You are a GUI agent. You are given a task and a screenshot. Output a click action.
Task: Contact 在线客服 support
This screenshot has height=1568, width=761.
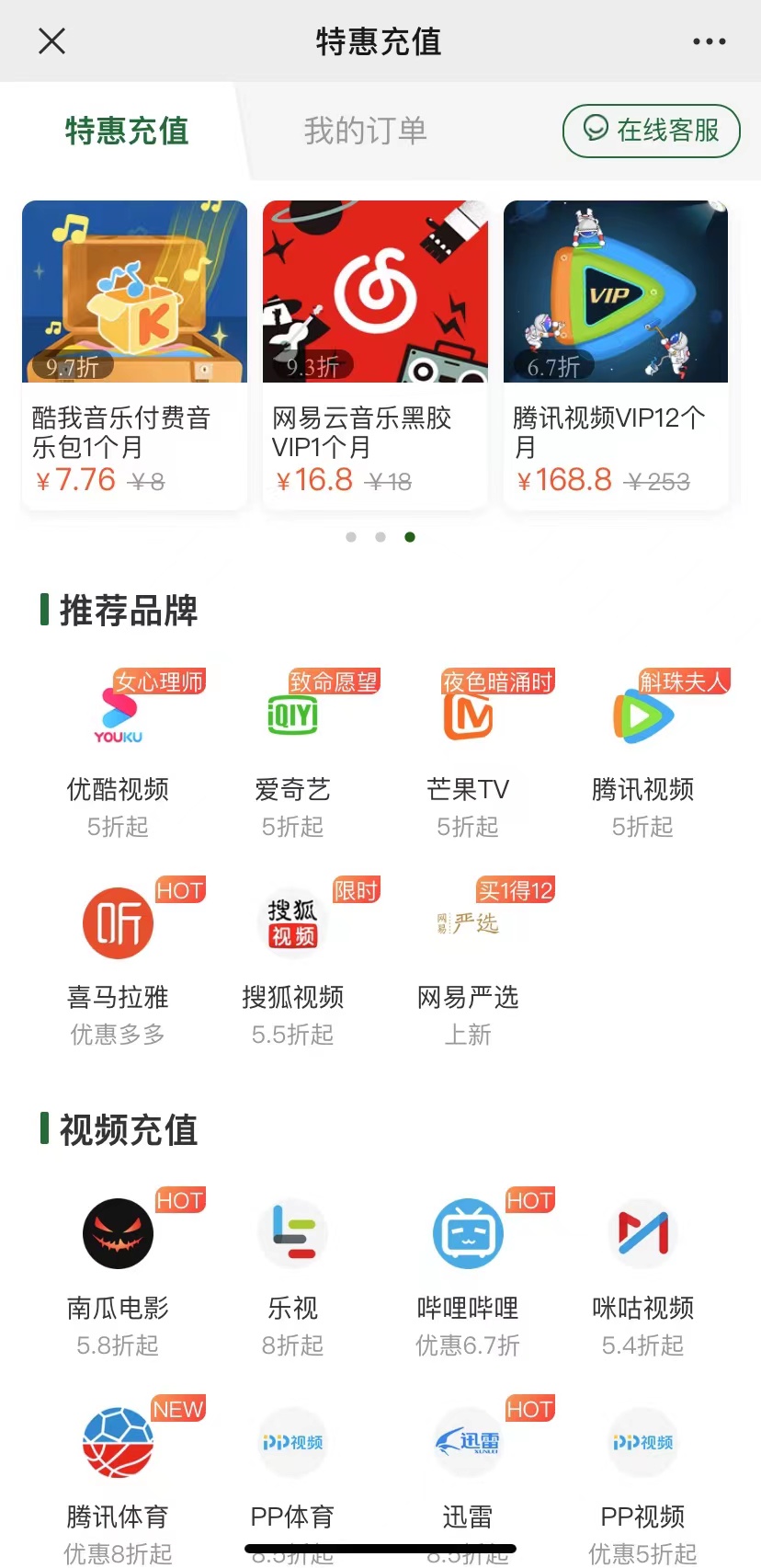tap(652, 131)
